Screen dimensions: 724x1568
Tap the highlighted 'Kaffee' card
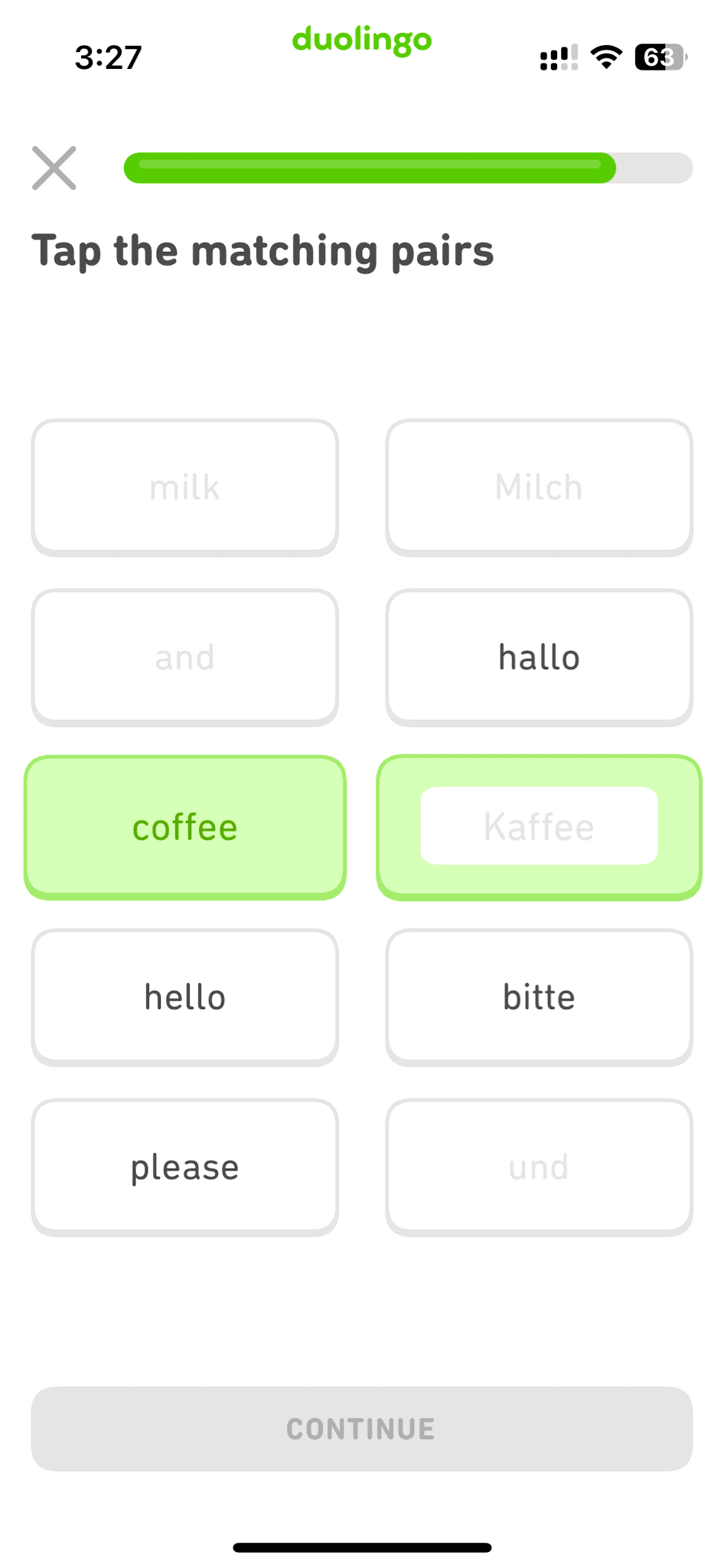click(538, 826)
